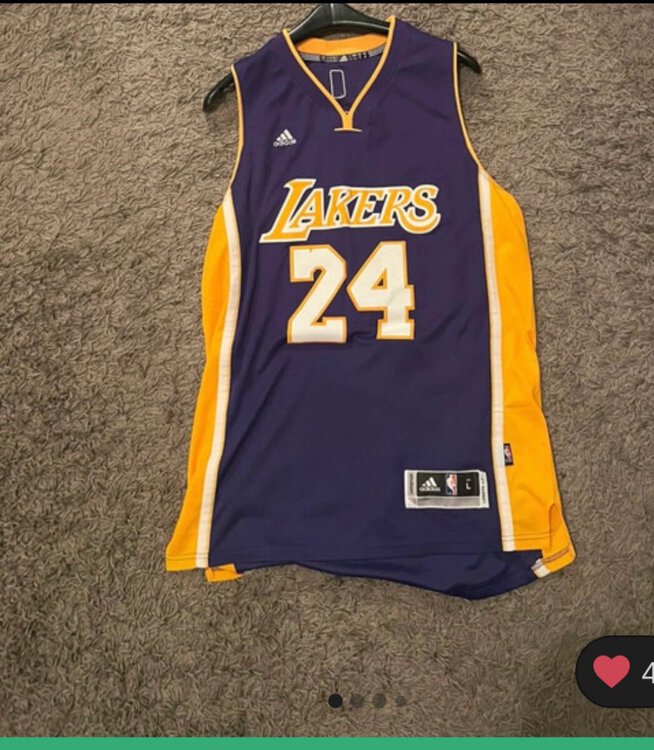
Task: Like this Lakers jersey listing
Action: point(612,671)
